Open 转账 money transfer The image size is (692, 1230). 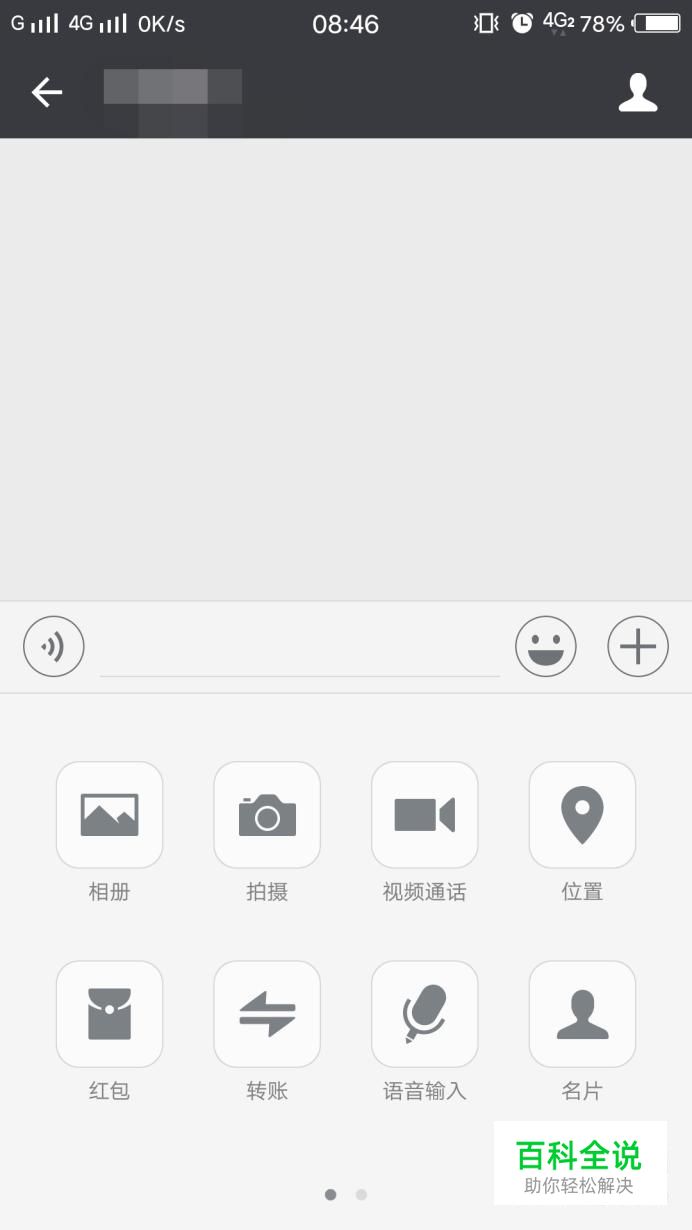point(267,1014)
